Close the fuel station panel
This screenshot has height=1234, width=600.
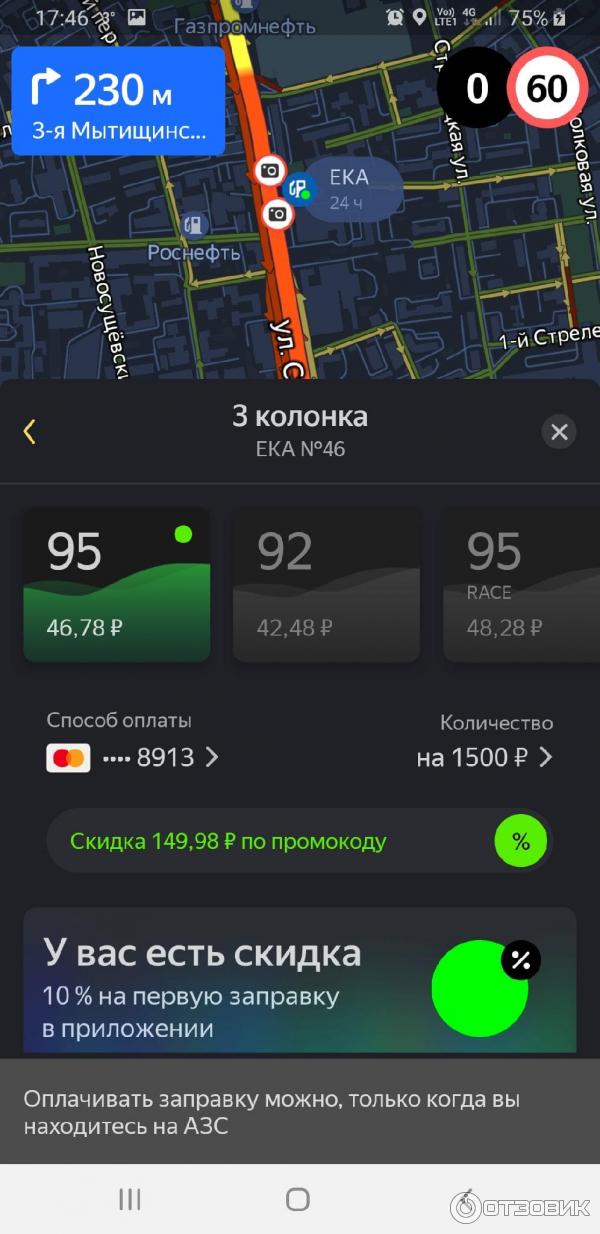[559, 432]
